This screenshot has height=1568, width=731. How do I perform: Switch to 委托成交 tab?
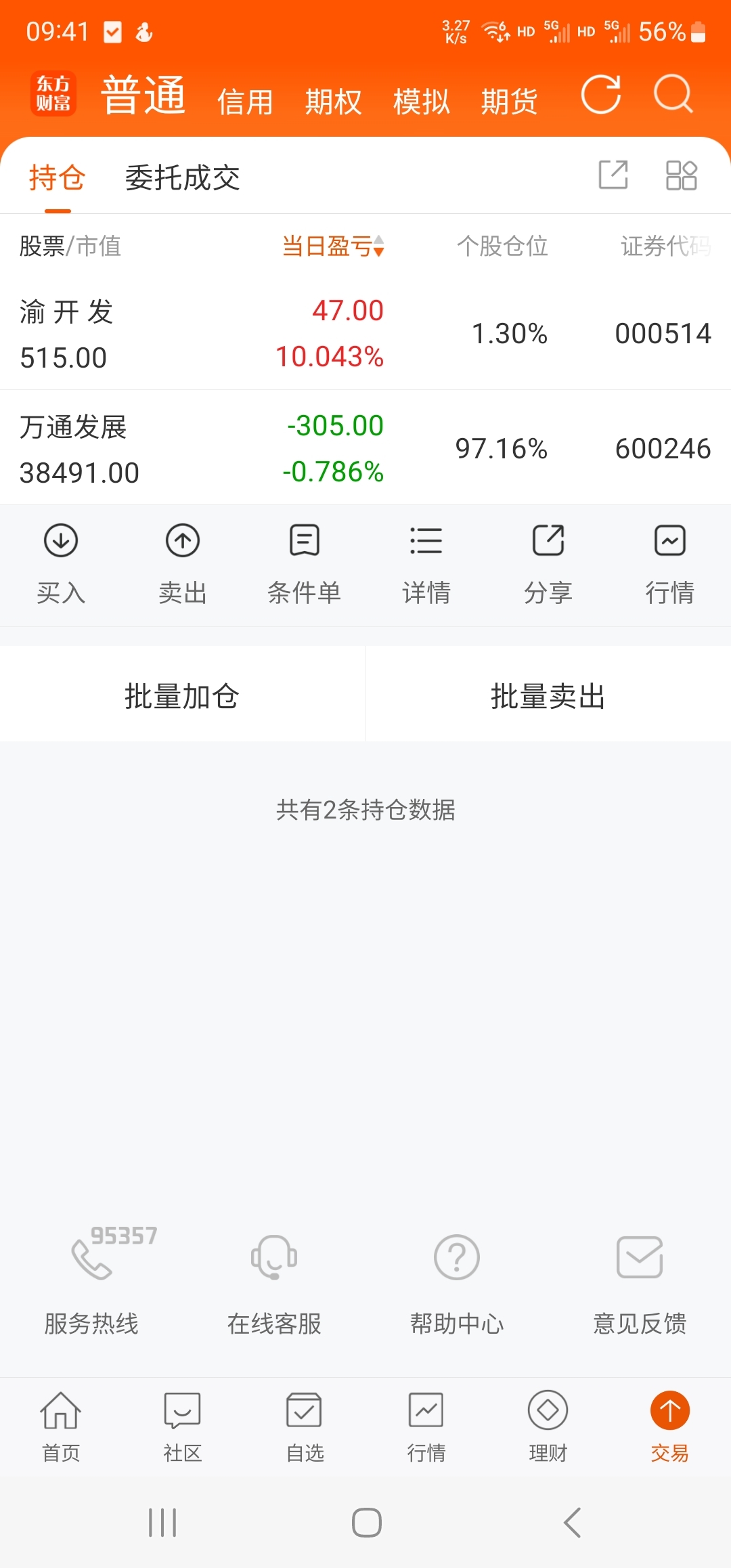click(182, 178)
